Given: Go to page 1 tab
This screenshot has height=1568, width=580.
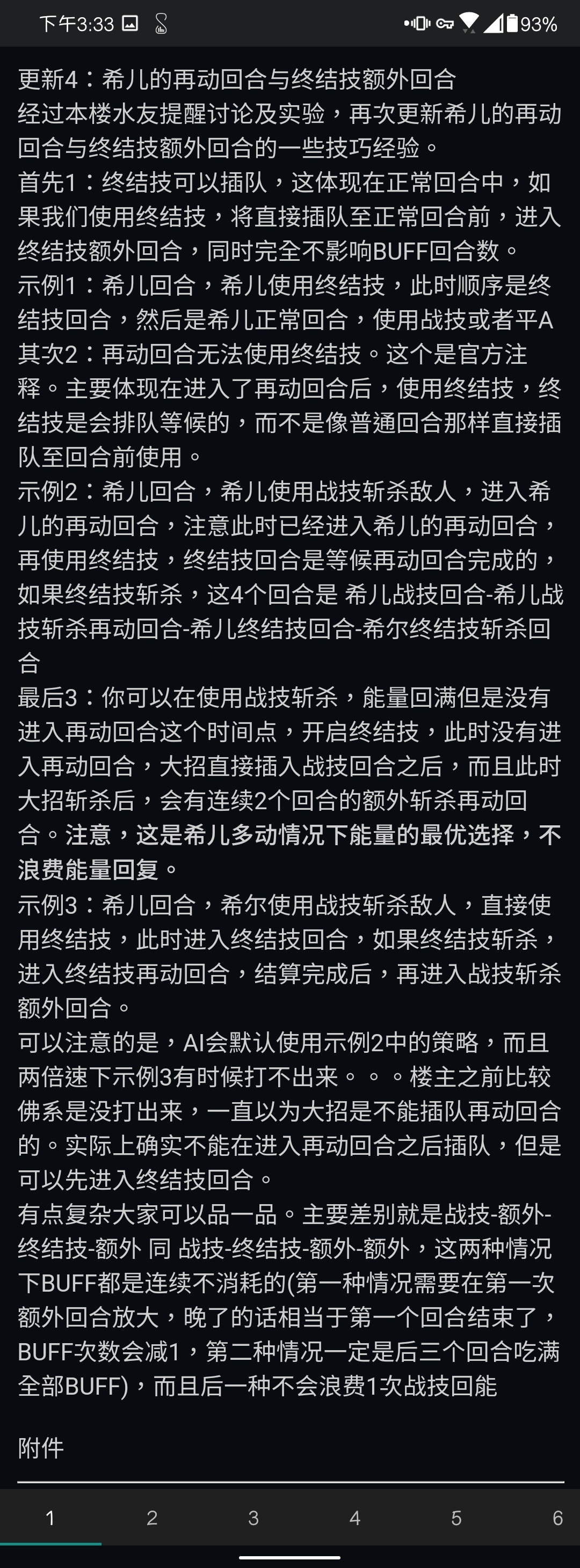Looking at the screenshot, I should point(50,1518).
